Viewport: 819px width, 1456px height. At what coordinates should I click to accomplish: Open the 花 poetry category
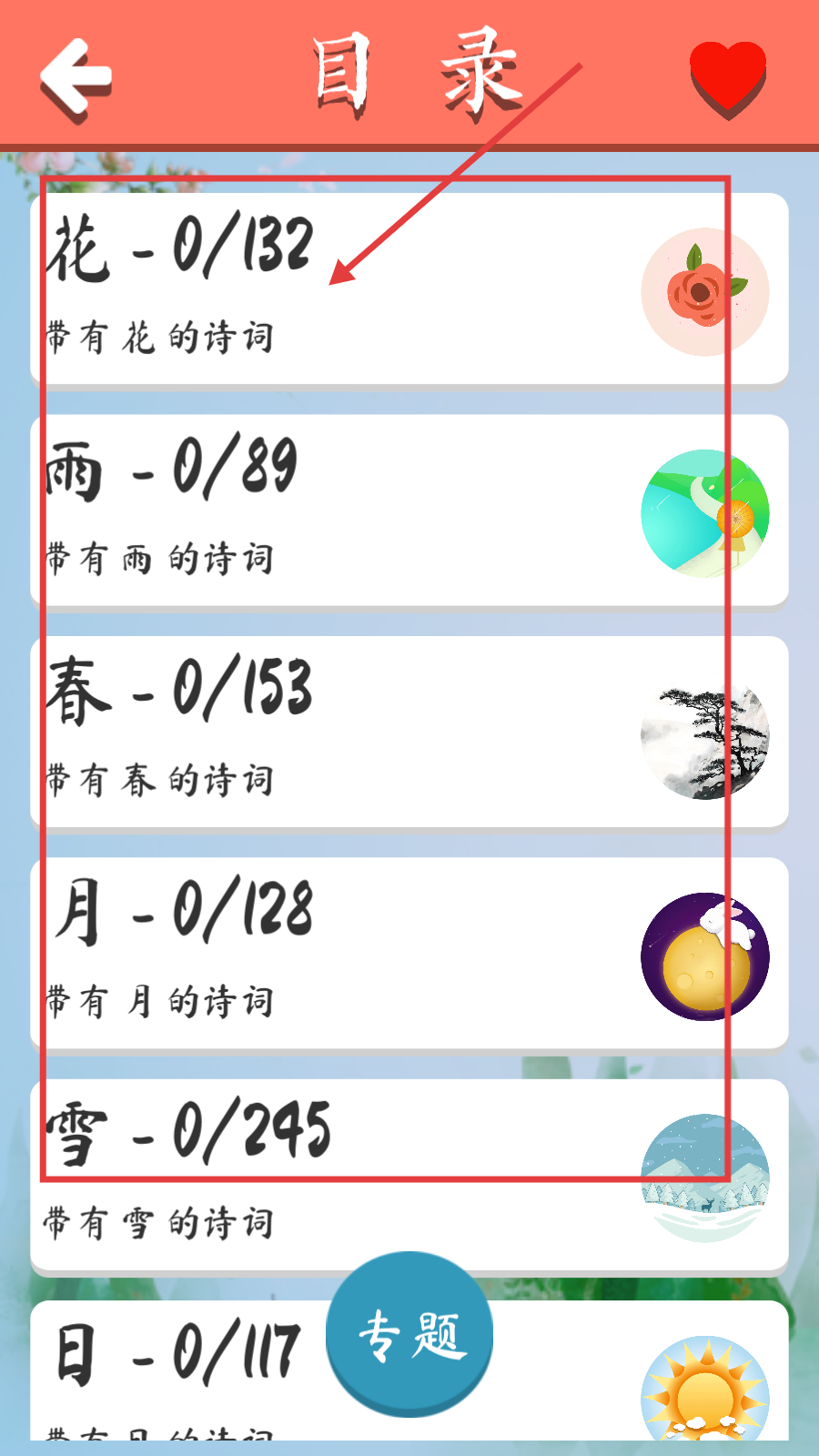[409, 289]
